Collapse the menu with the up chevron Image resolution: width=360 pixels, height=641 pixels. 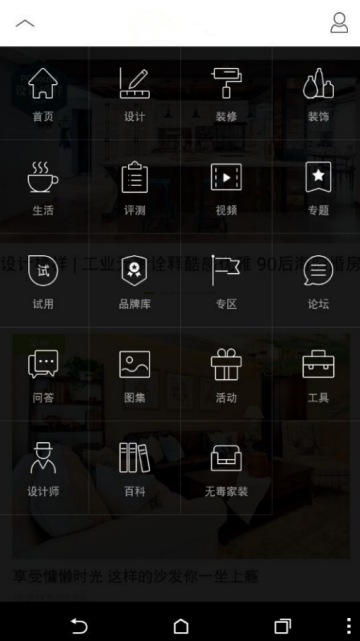25,24
